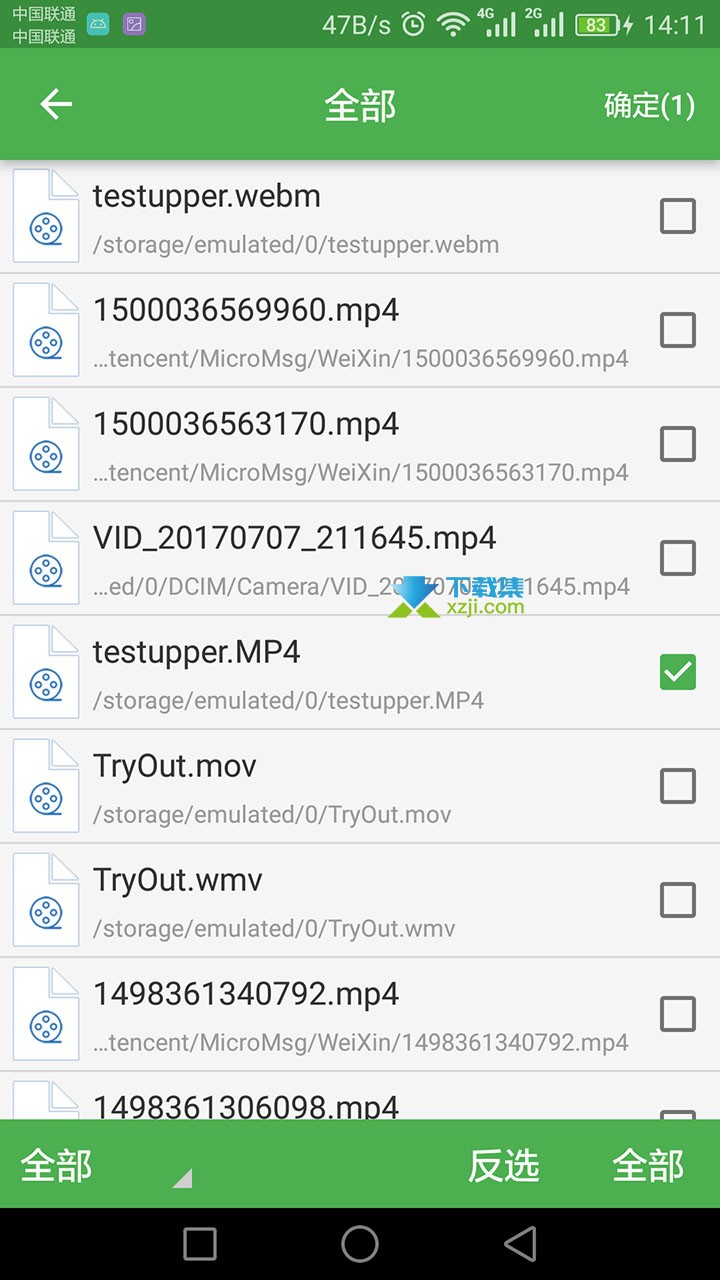
Task: Go back using the top-left arrow
Action: (x=56, y=104)
